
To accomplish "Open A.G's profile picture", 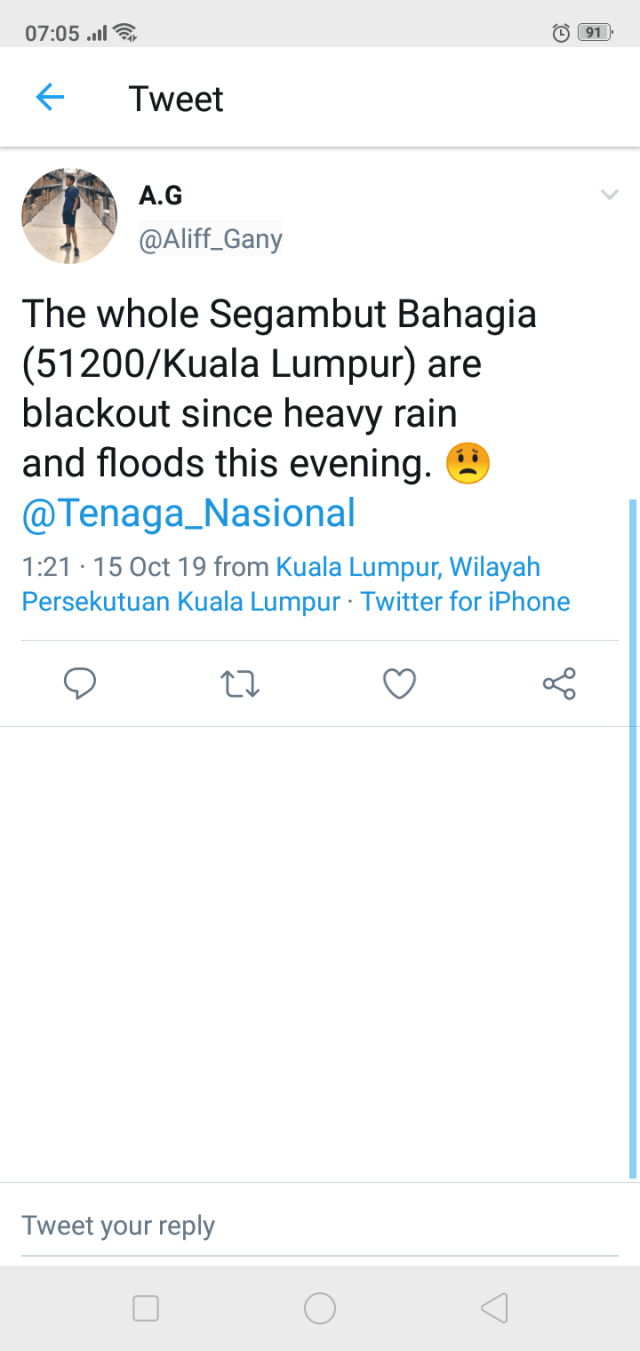I will pyautogui.click(x=69, y=216).
